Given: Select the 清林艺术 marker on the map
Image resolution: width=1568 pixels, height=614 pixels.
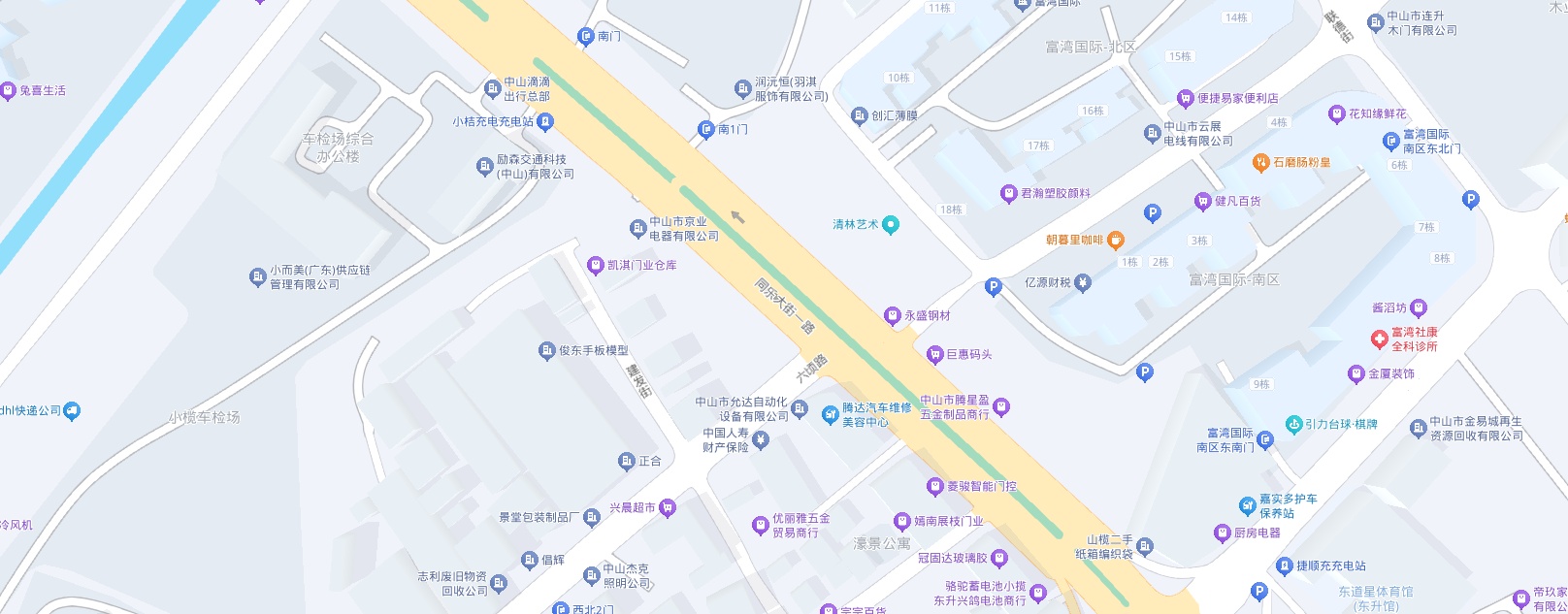Looking at the screenshot, I should (x=892, y=225).
